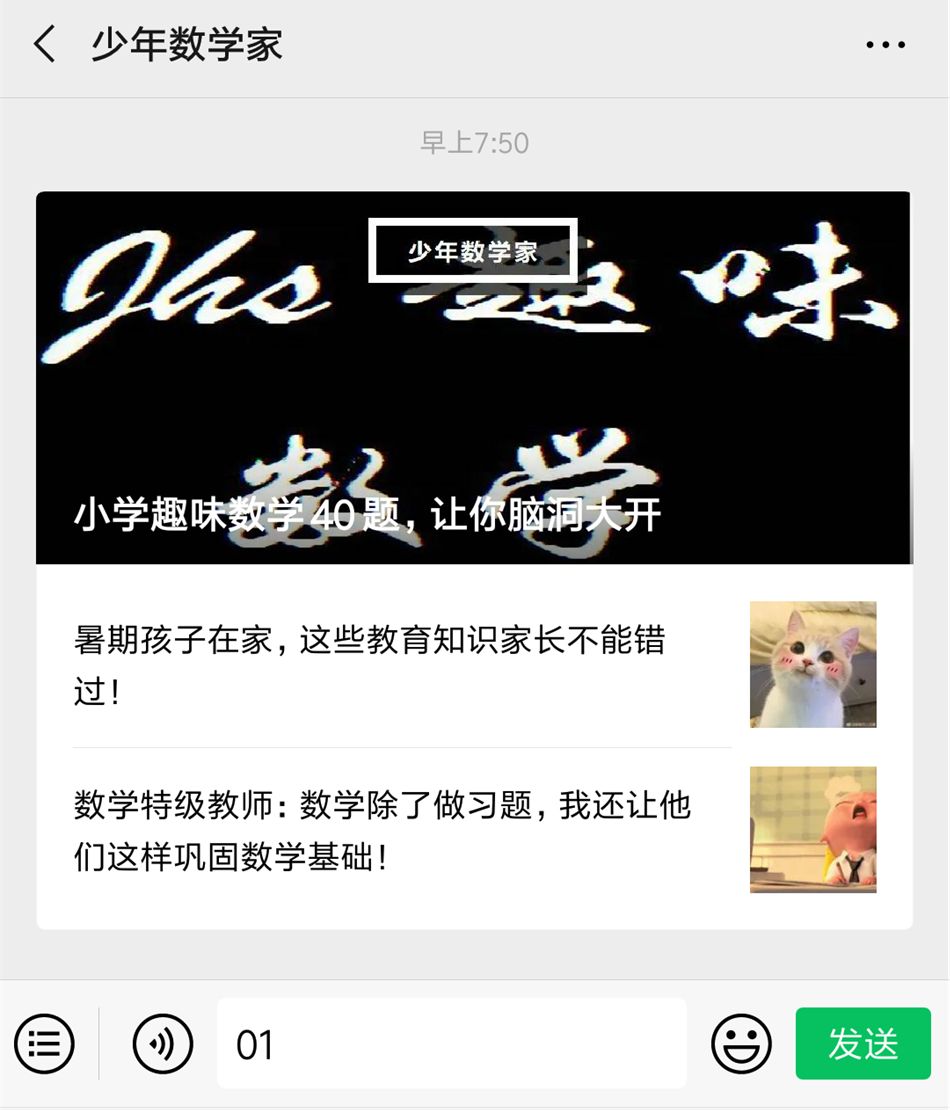Tap 发送 to send the message
This screenshot has height=1110, width=950.
click(863, 1043)
